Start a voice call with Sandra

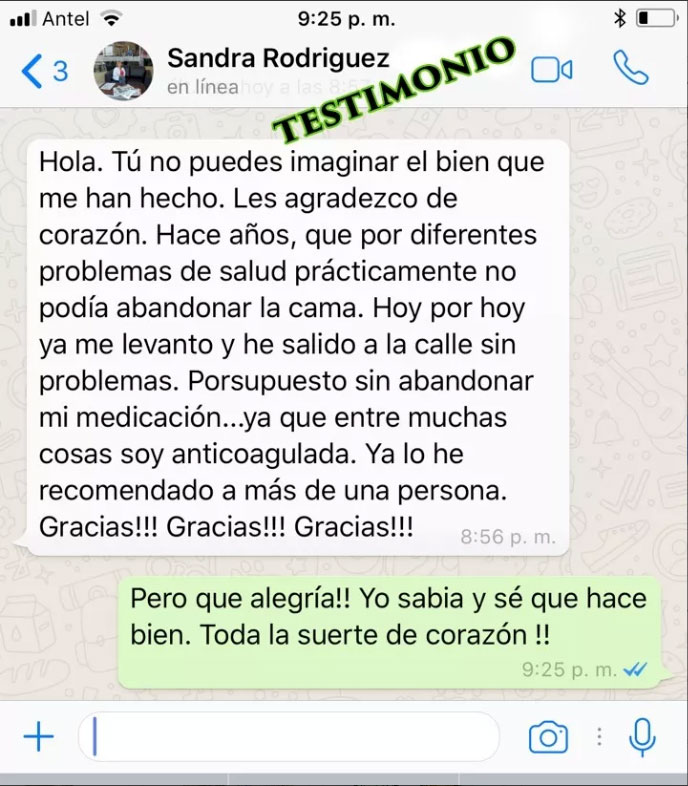(630, 69)
